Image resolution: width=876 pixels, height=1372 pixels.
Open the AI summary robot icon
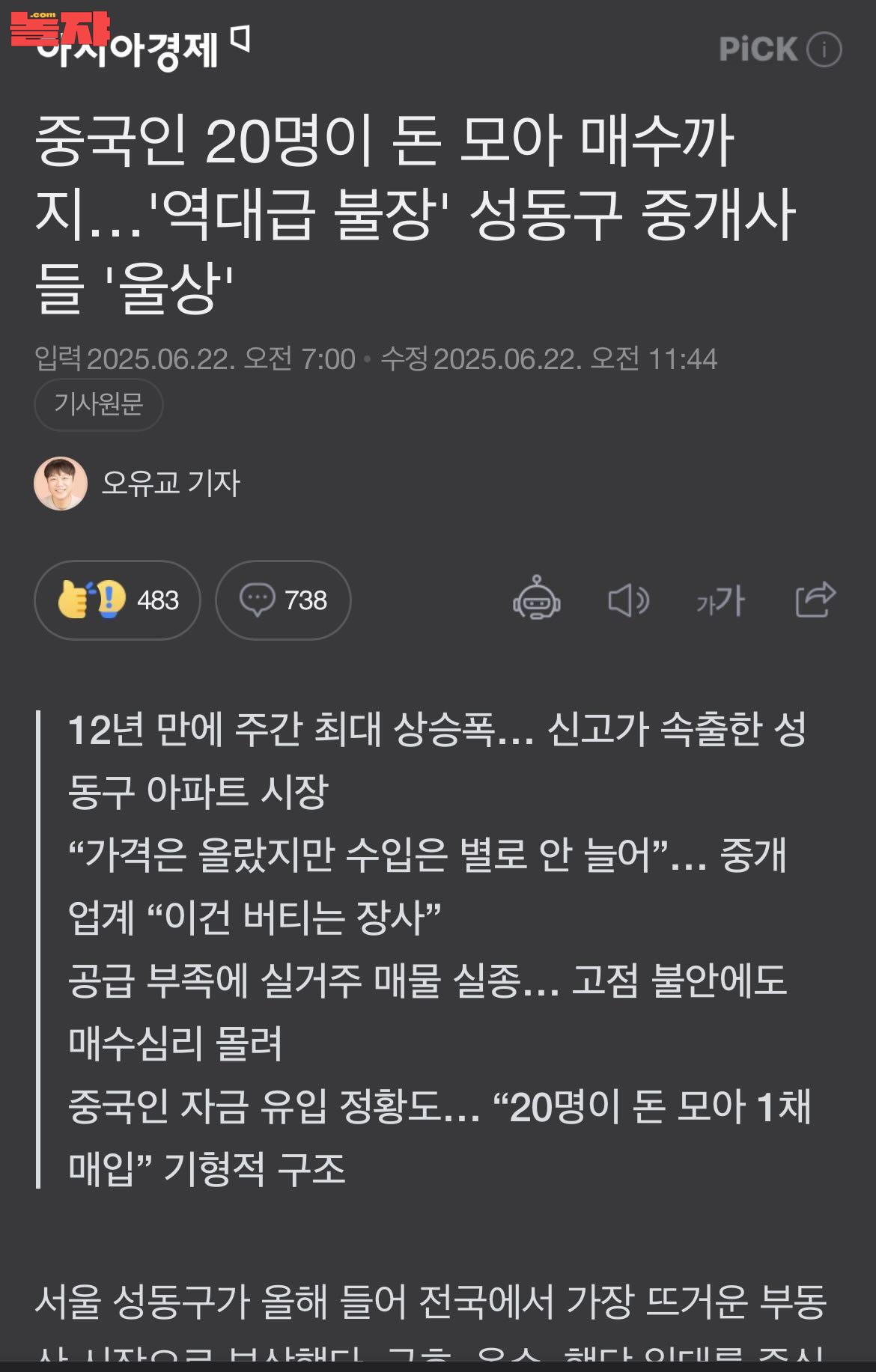click(536, 599)
